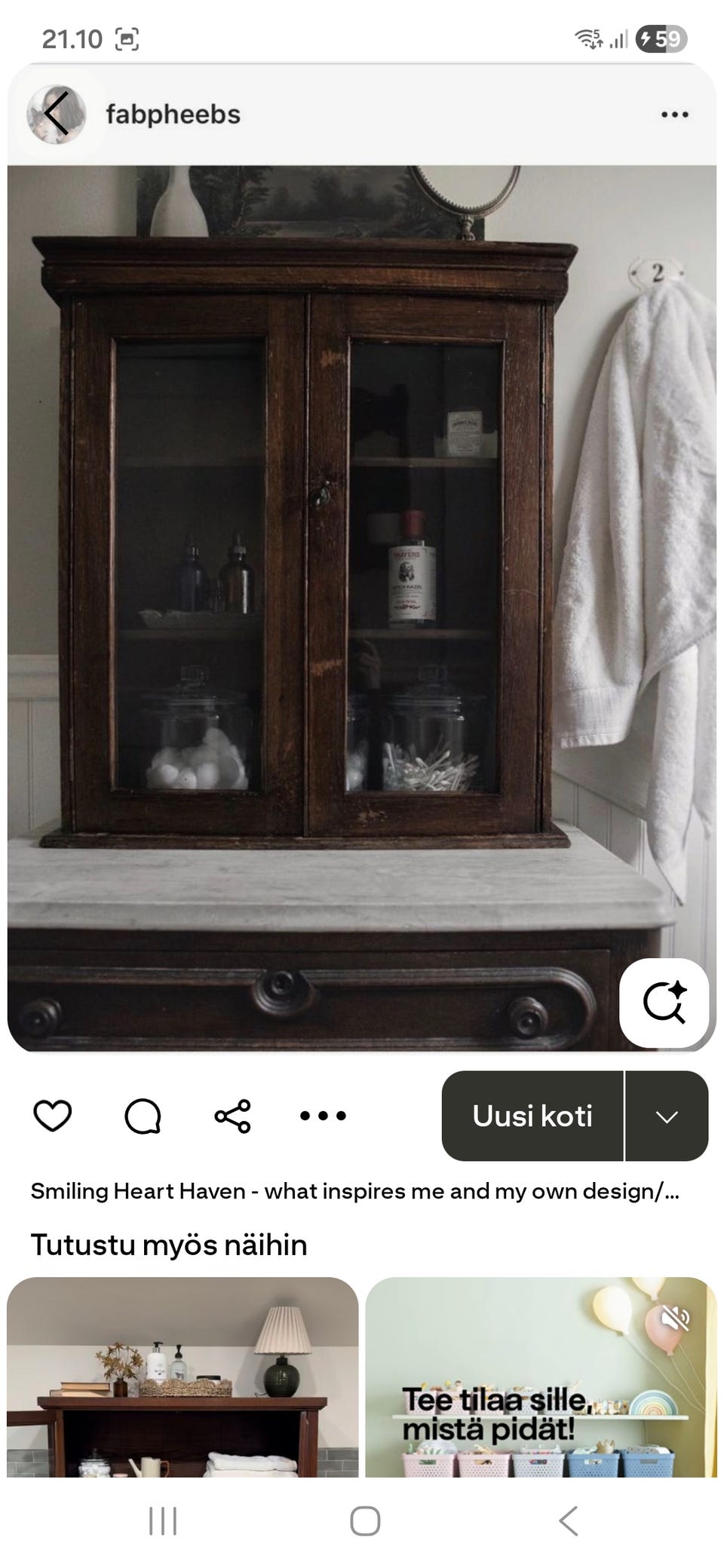724x1568 pixels.
Task: Show recent apps
Action: (163, 1521)
